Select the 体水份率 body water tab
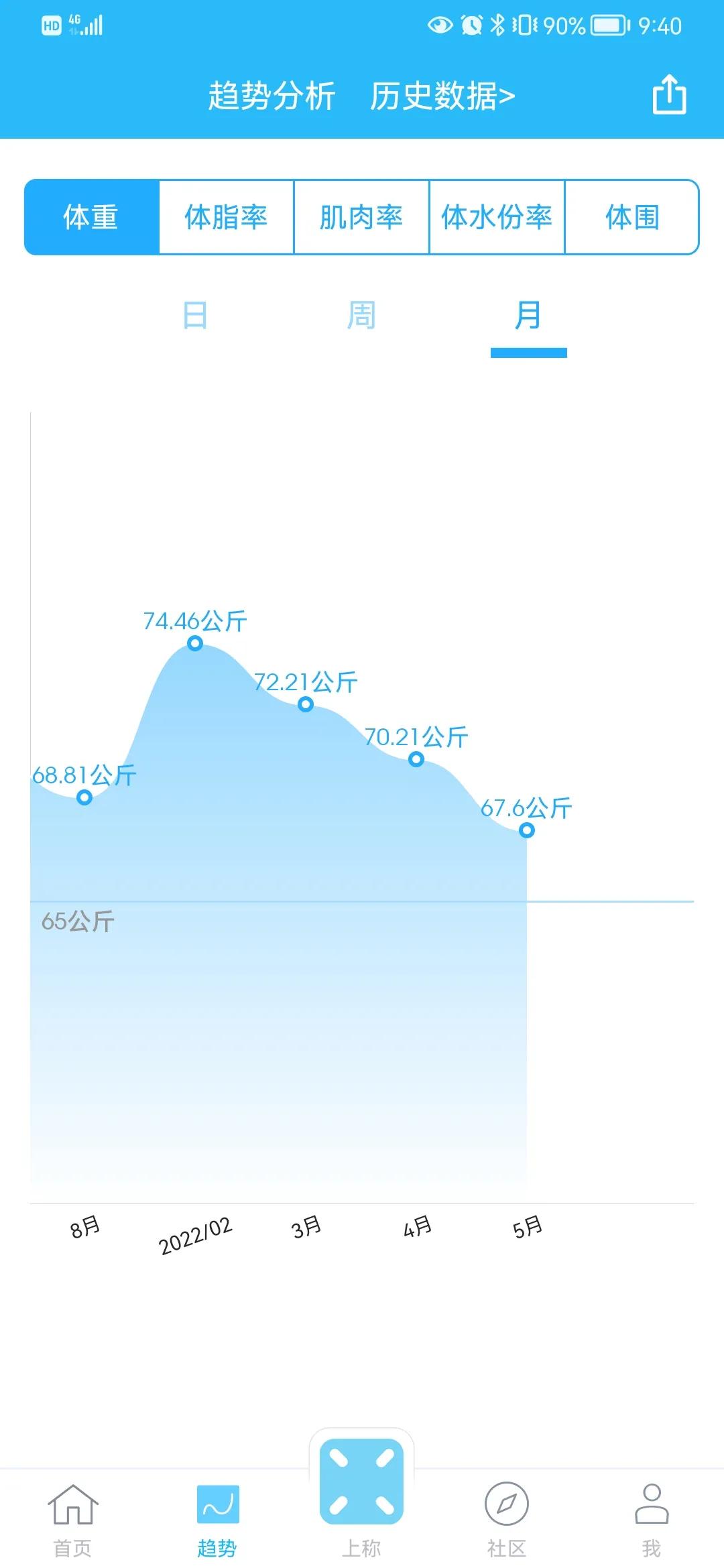 (x=497, y=217)
